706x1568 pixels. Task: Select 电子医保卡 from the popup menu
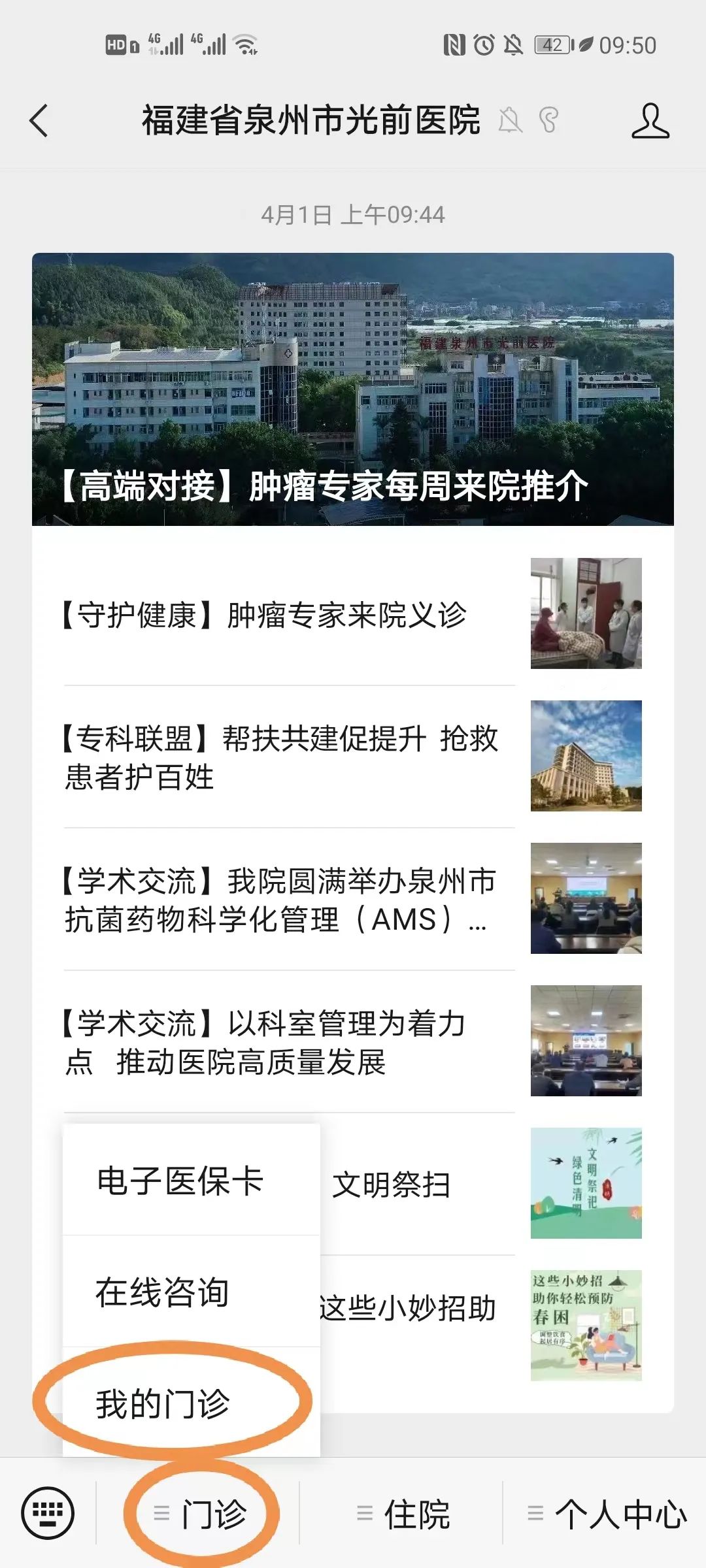click(180, 1181)
